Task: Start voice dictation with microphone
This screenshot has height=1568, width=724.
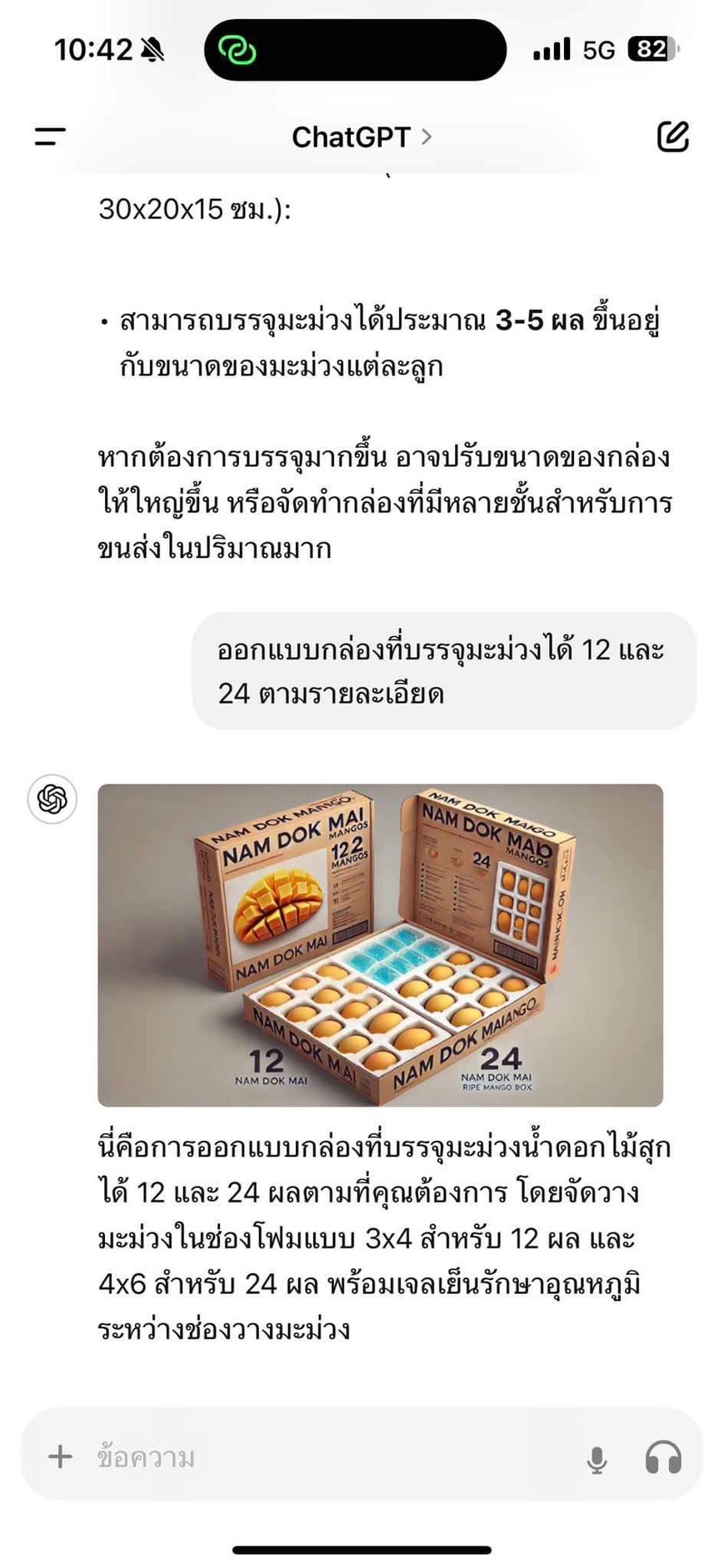Action: point(597,1459)
